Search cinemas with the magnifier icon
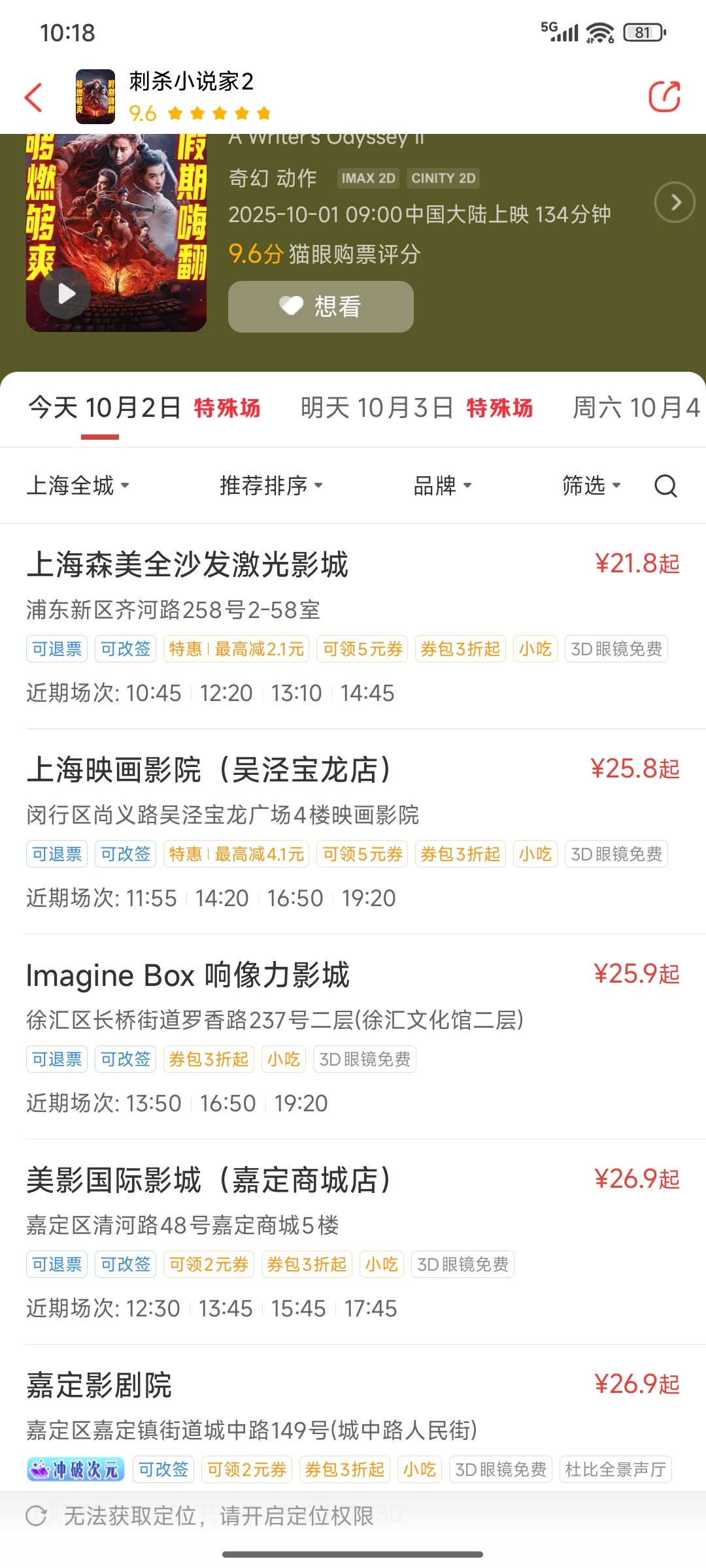Screen dimensions: 706x1568 (665, 485)
